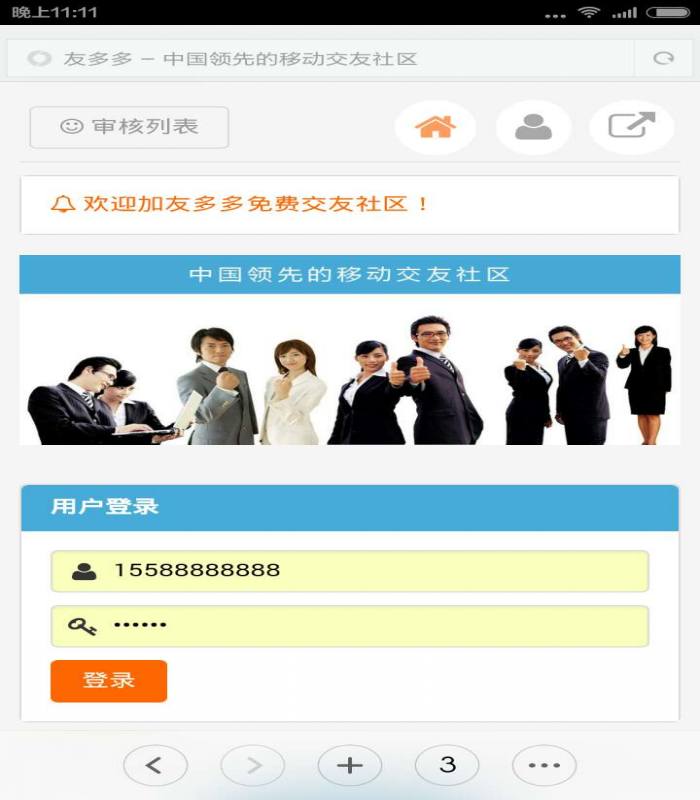Viewport: 700px width, 800px height.
Task: Open the browser more options menu
Action: click(544, 766)
